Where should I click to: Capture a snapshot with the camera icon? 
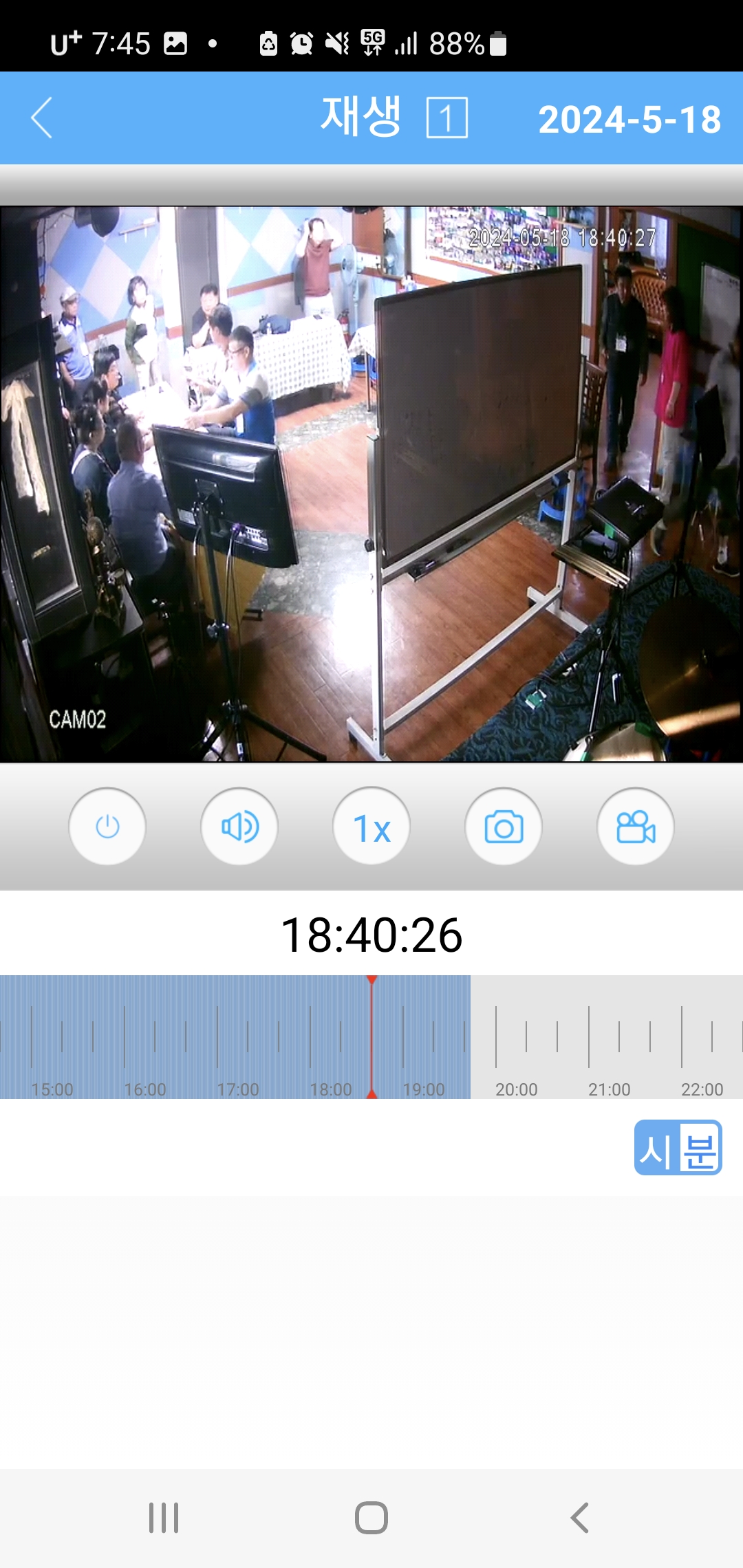coord(504,827)
